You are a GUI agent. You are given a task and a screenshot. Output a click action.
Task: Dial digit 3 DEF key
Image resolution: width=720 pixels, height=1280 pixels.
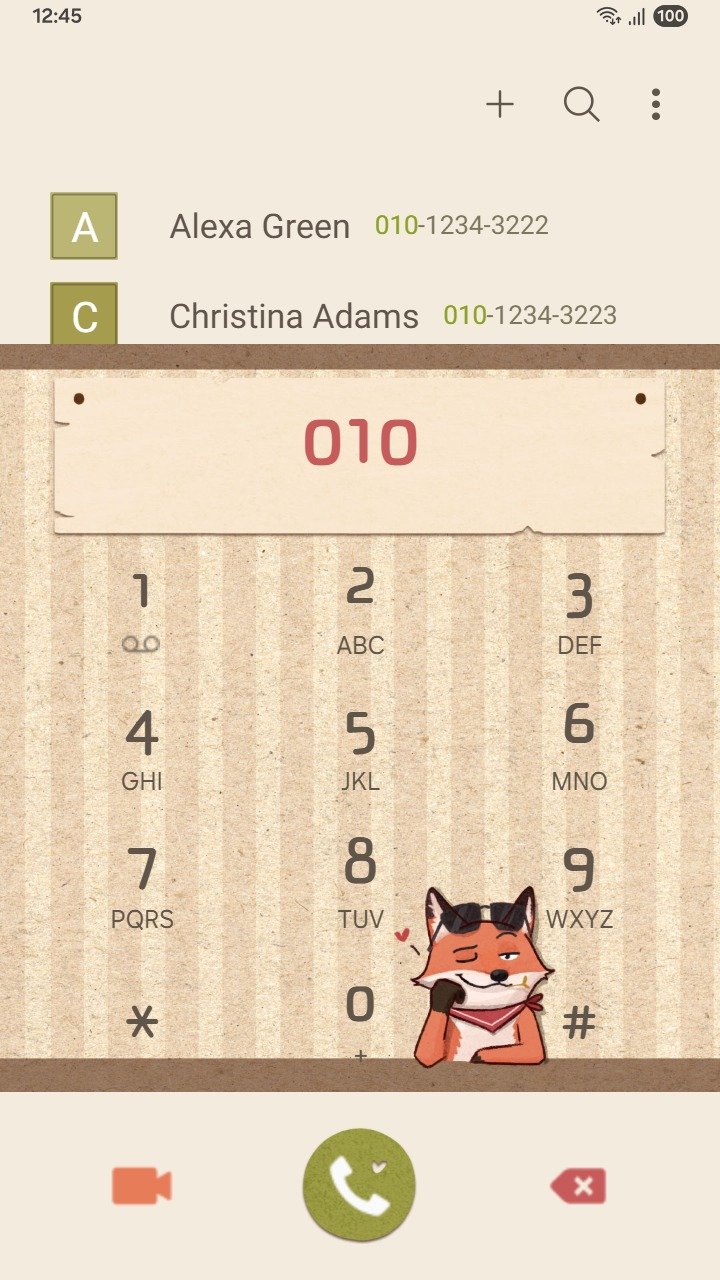579,609
